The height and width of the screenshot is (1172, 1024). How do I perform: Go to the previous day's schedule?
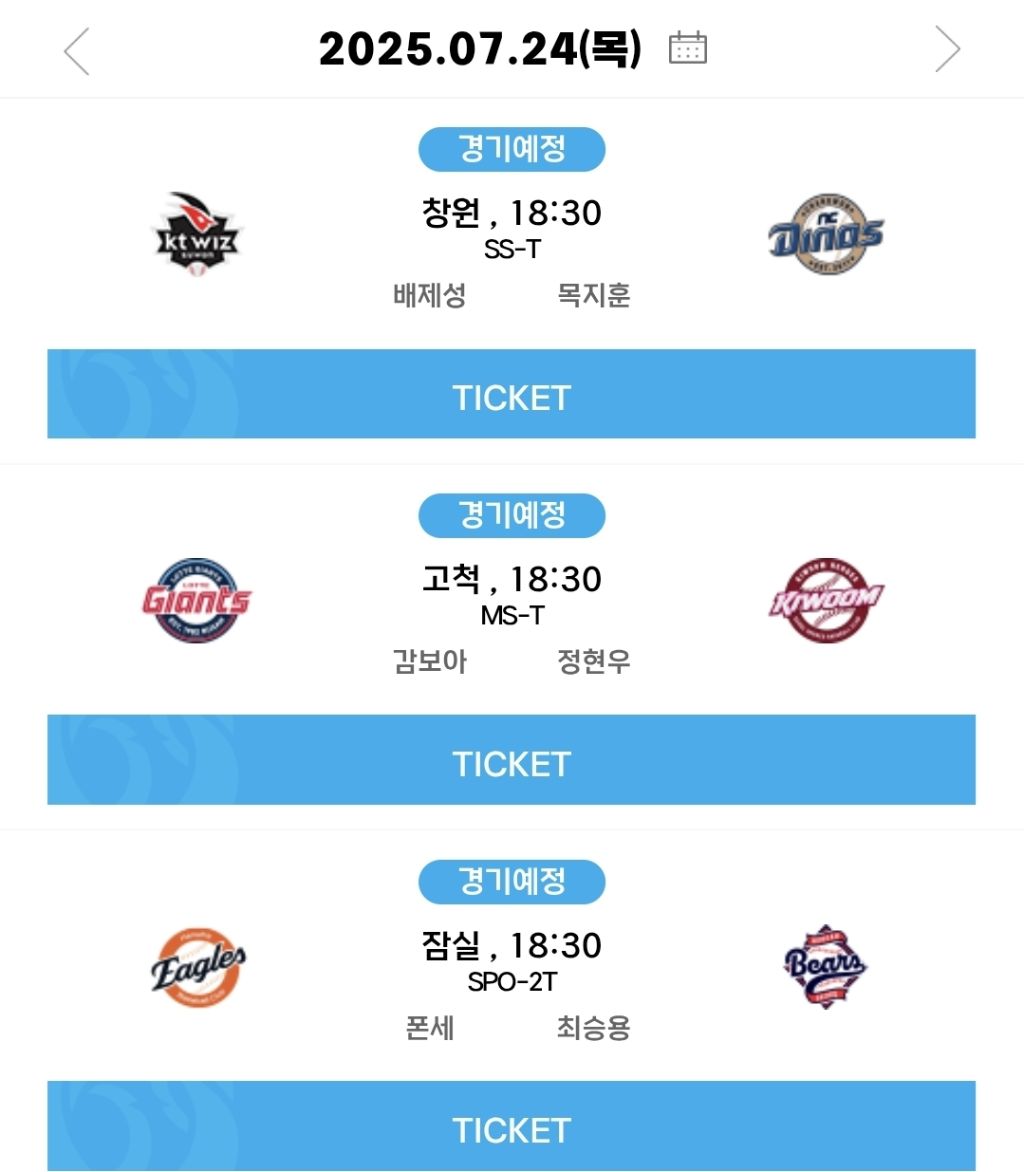[77, 50]
